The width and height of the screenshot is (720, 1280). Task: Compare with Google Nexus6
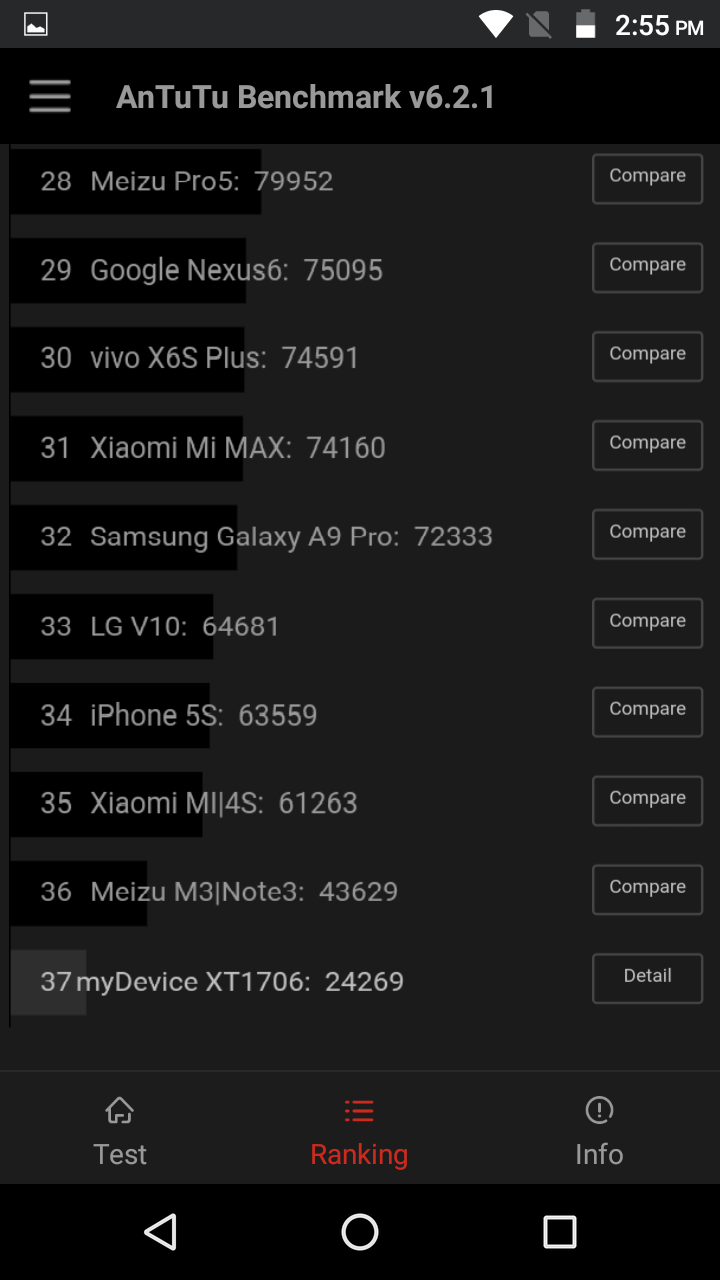coord(647,268)
